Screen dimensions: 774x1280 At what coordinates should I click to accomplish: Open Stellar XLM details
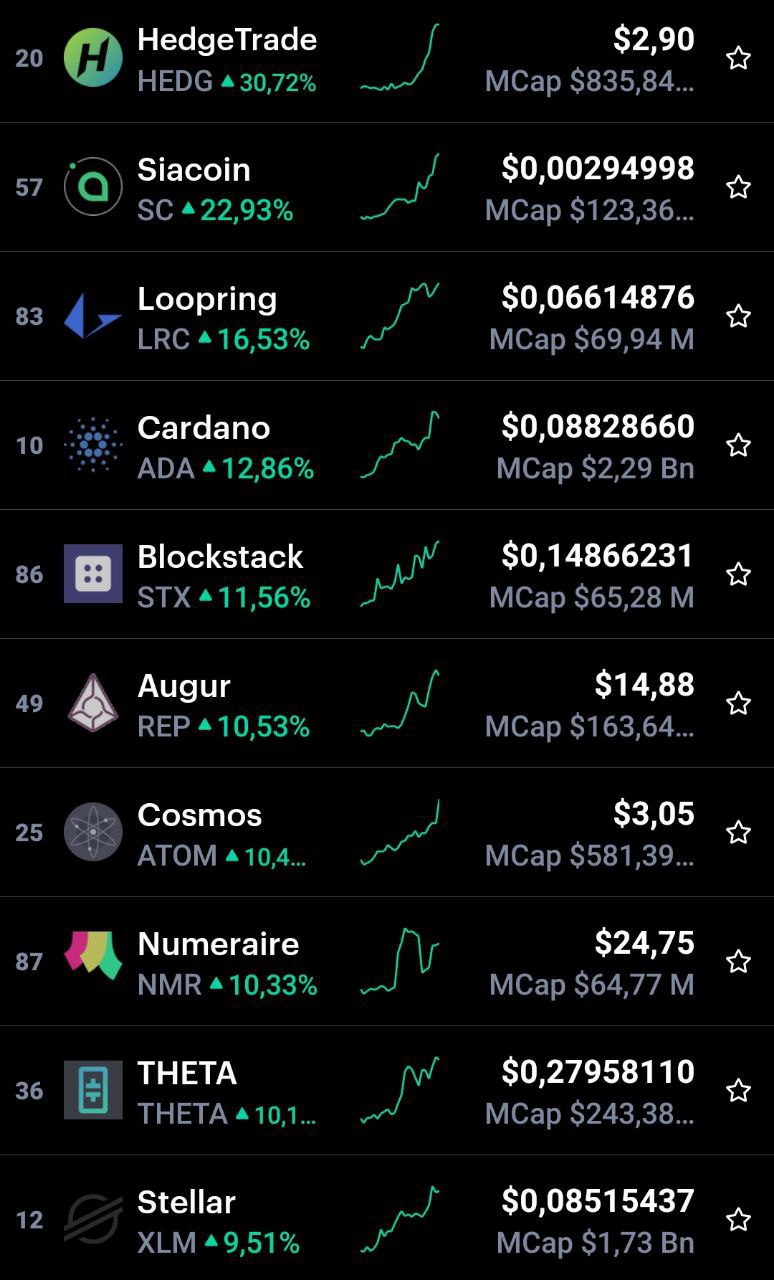387,1218
